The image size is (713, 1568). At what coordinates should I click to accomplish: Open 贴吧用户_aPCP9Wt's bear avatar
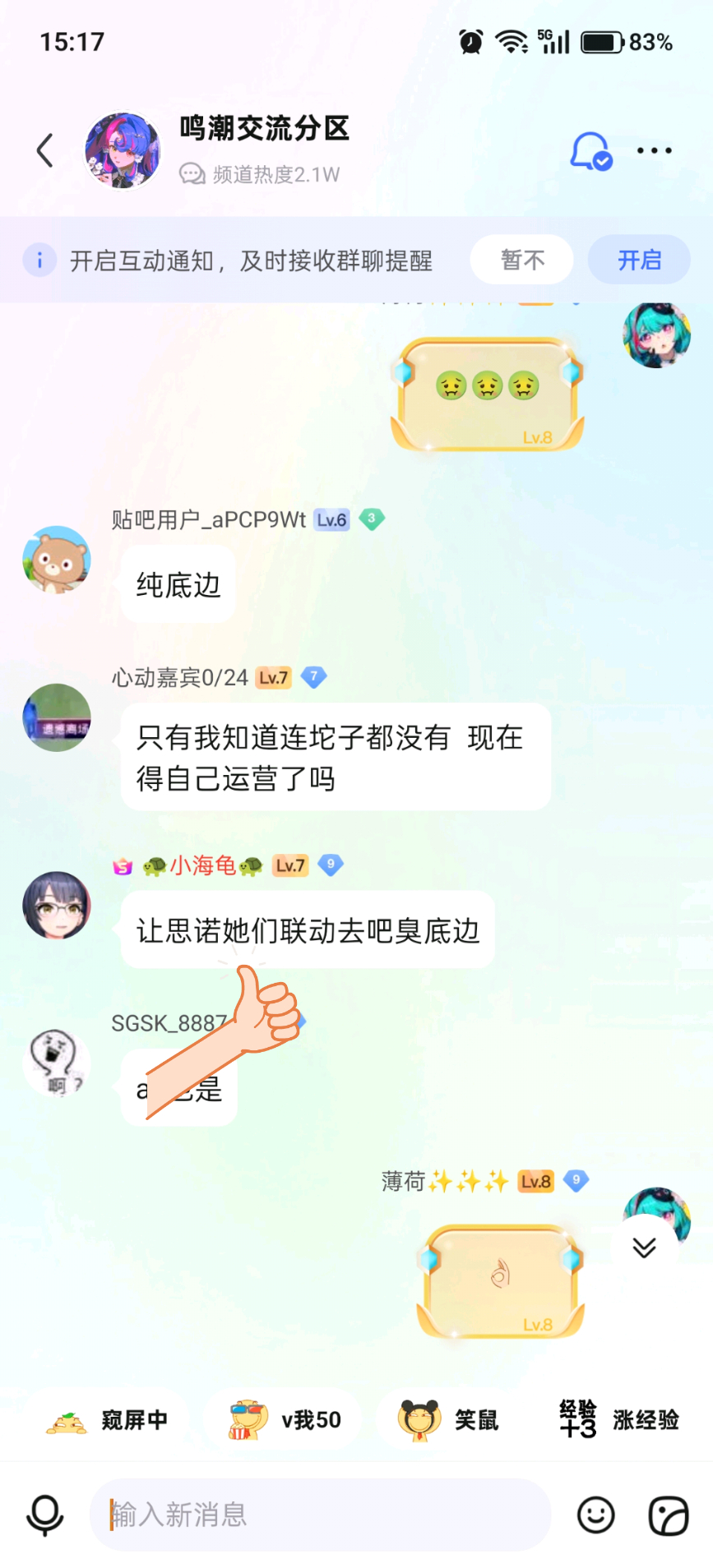56,560
